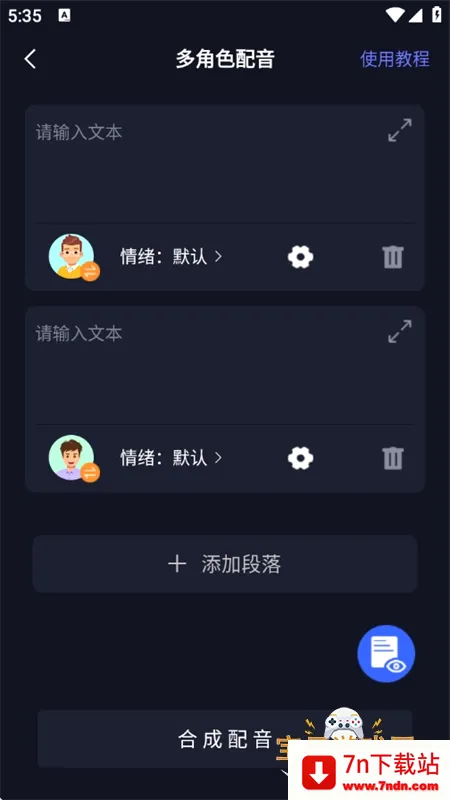
Task: Open the second paragraph's settings gear
Action: 301,458
